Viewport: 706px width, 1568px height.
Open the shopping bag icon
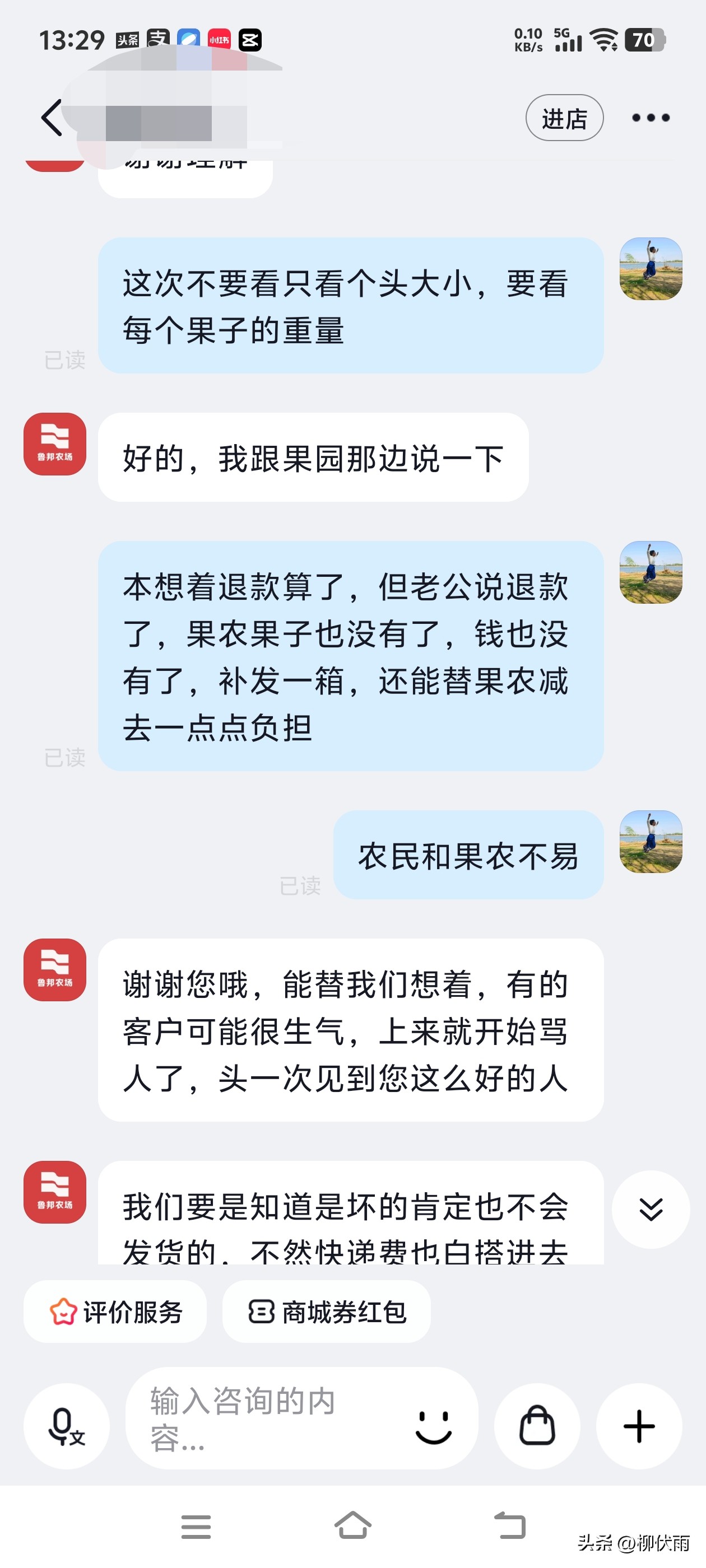[537, 1426]
